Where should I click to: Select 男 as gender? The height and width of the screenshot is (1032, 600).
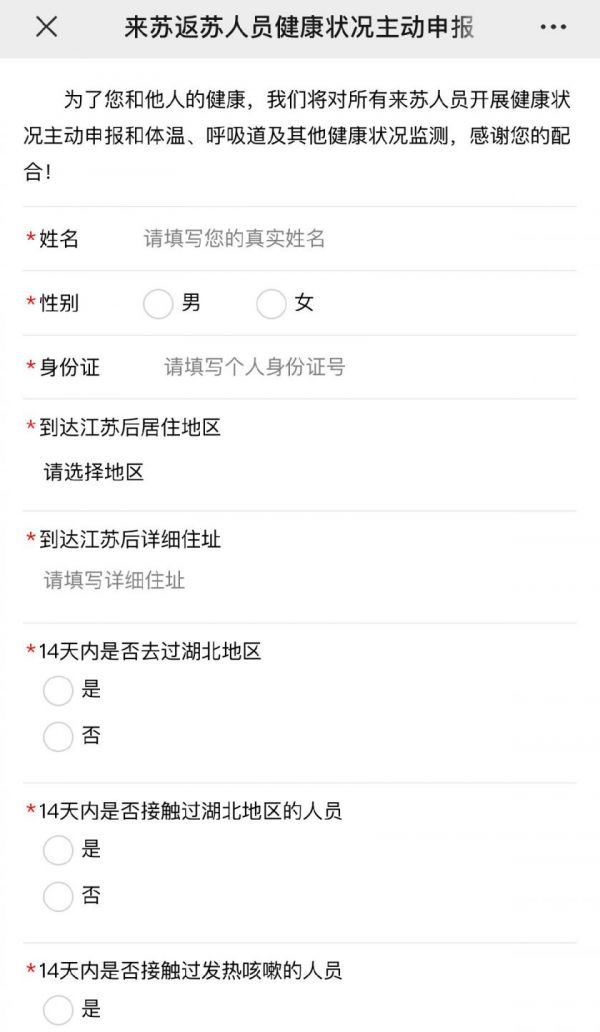click(x=158, y=304)
